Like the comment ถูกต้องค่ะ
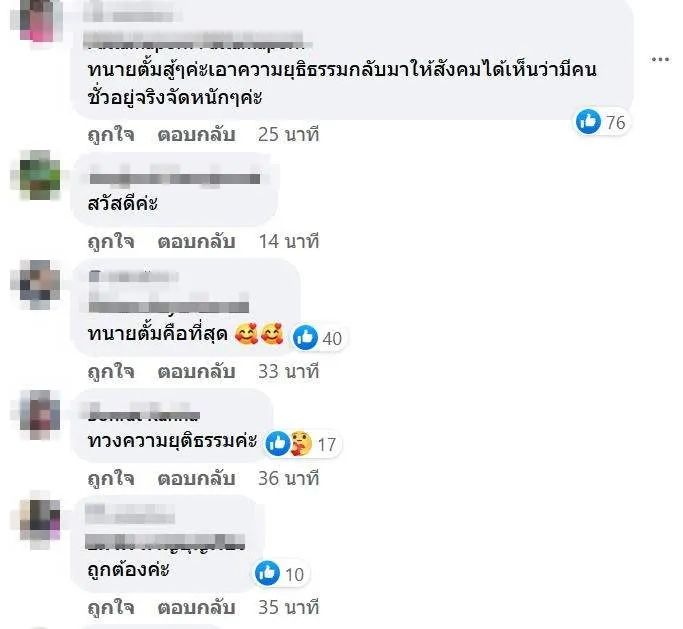 (110, 607)
